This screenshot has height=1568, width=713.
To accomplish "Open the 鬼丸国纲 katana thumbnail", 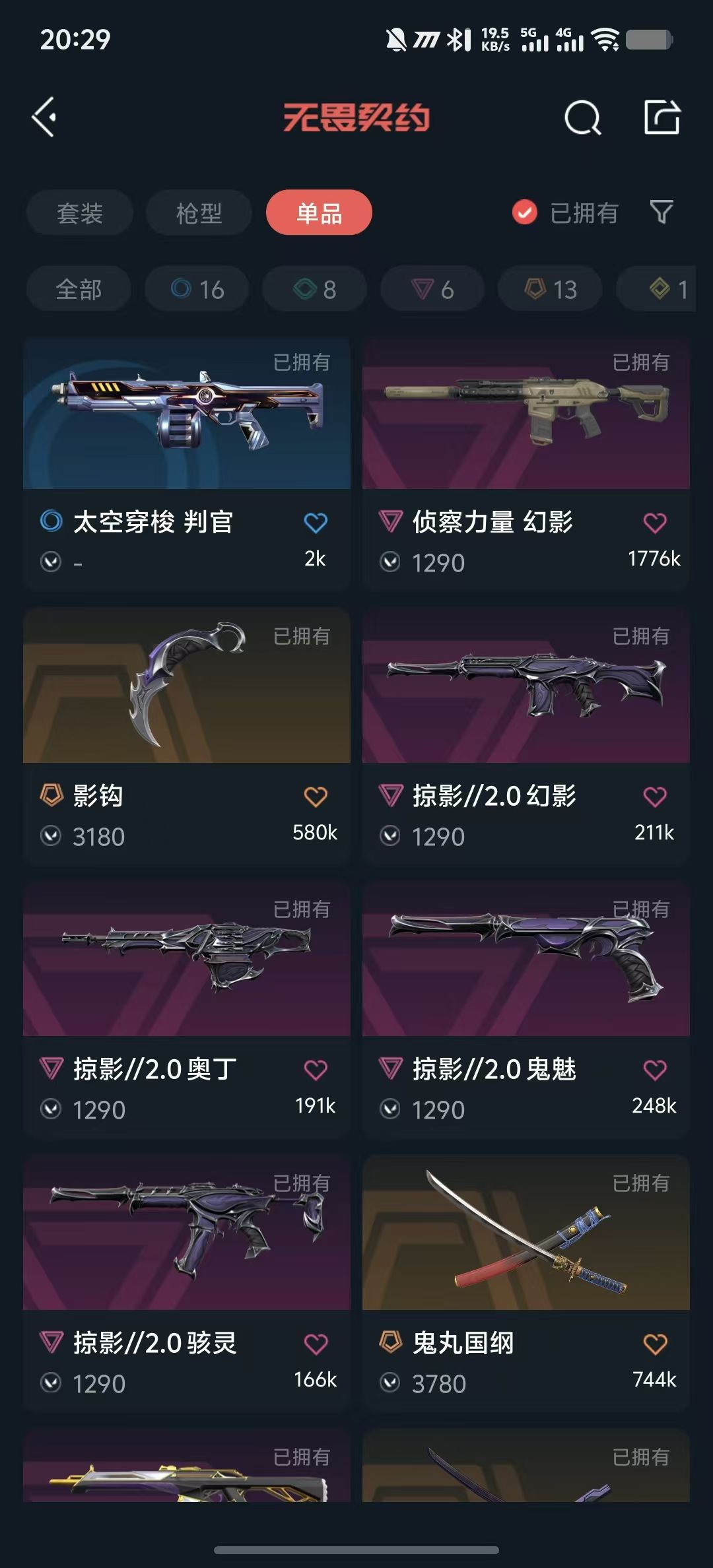I will (x=527, y=1234).
